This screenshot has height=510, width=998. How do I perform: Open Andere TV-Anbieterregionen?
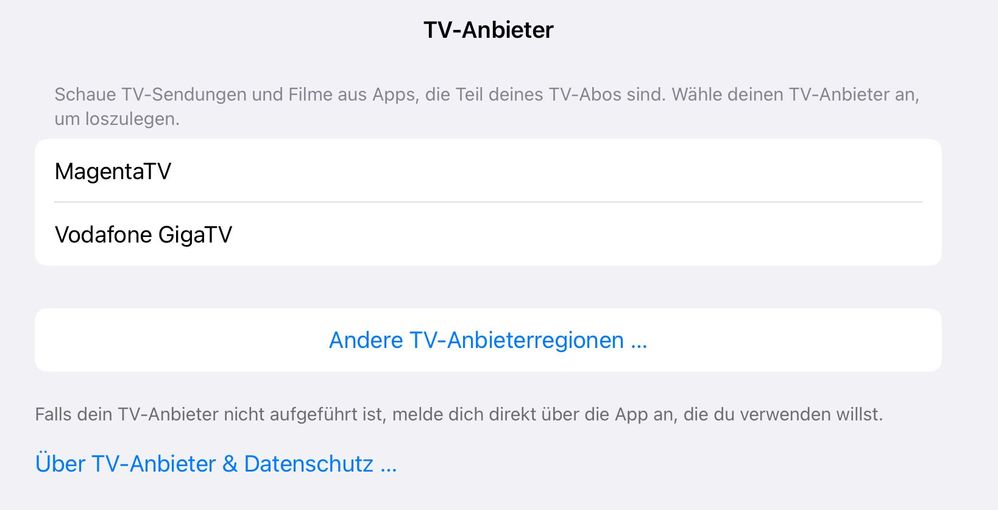(x=488, y=340)
